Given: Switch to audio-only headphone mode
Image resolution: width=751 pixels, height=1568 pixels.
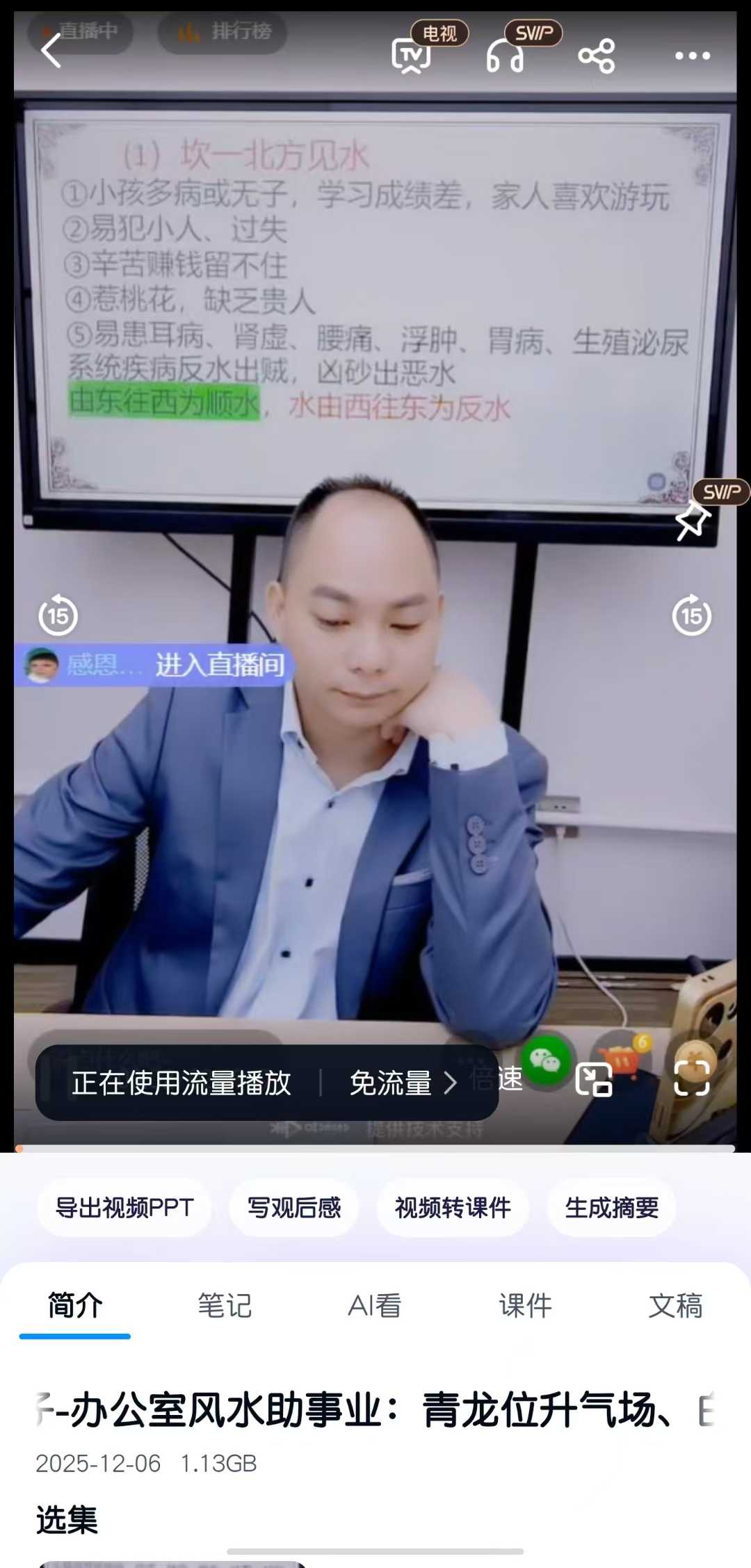Looking at the screenshot, I should [x=505, y=56].
